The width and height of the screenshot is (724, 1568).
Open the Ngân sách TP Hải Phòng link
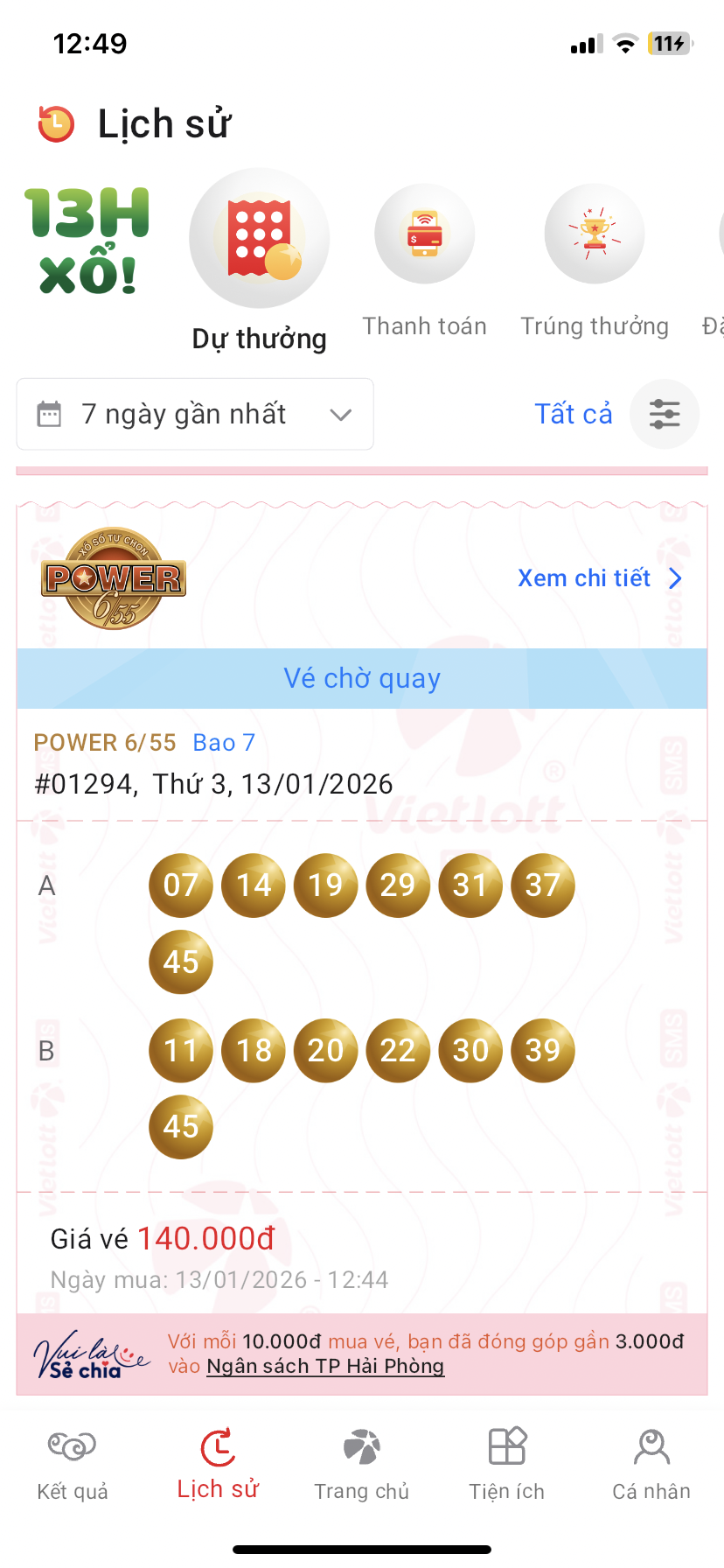point(325,1367)
